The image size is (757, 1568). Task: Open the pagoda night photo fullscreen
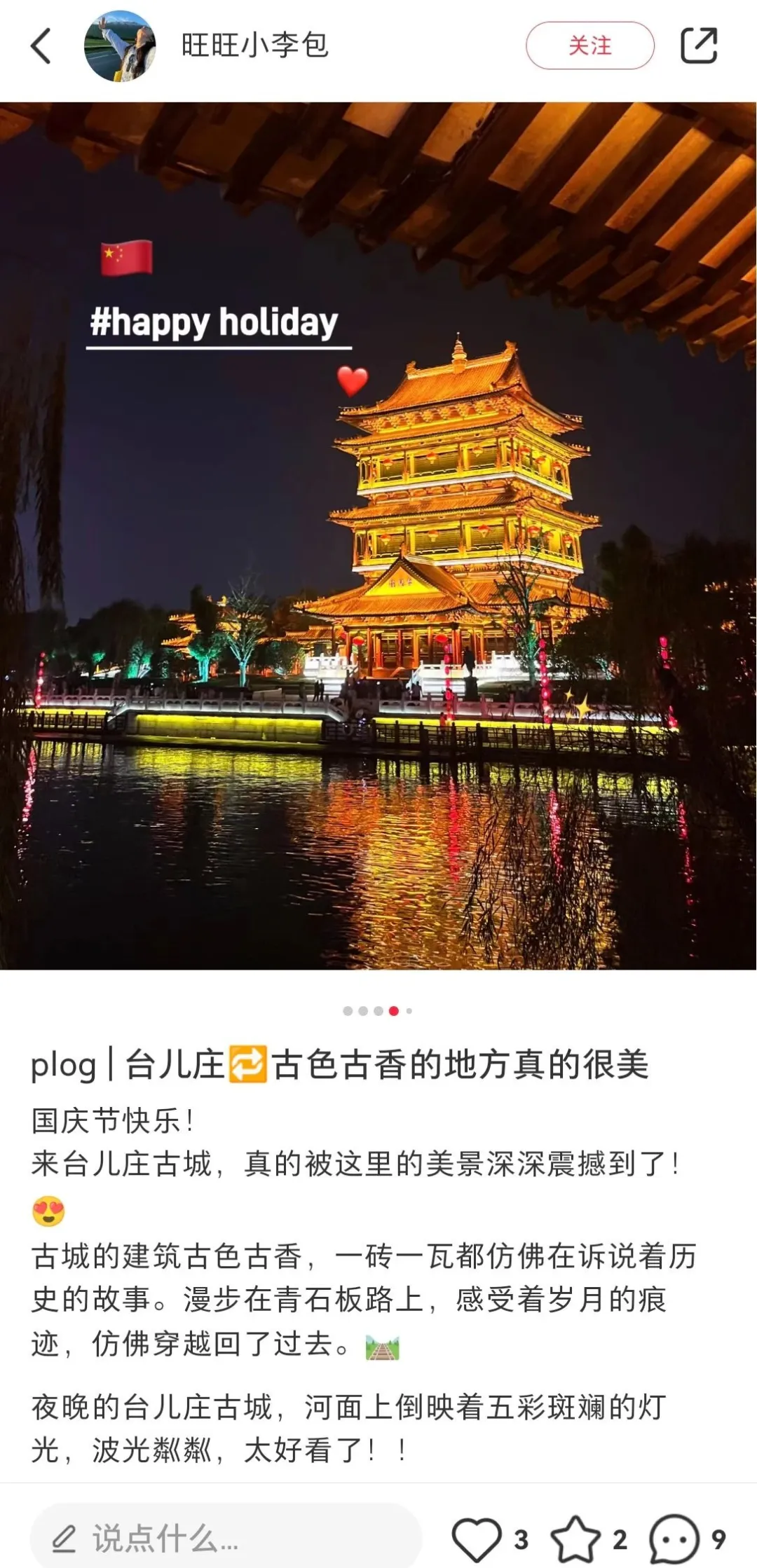(x=378, y=536)
